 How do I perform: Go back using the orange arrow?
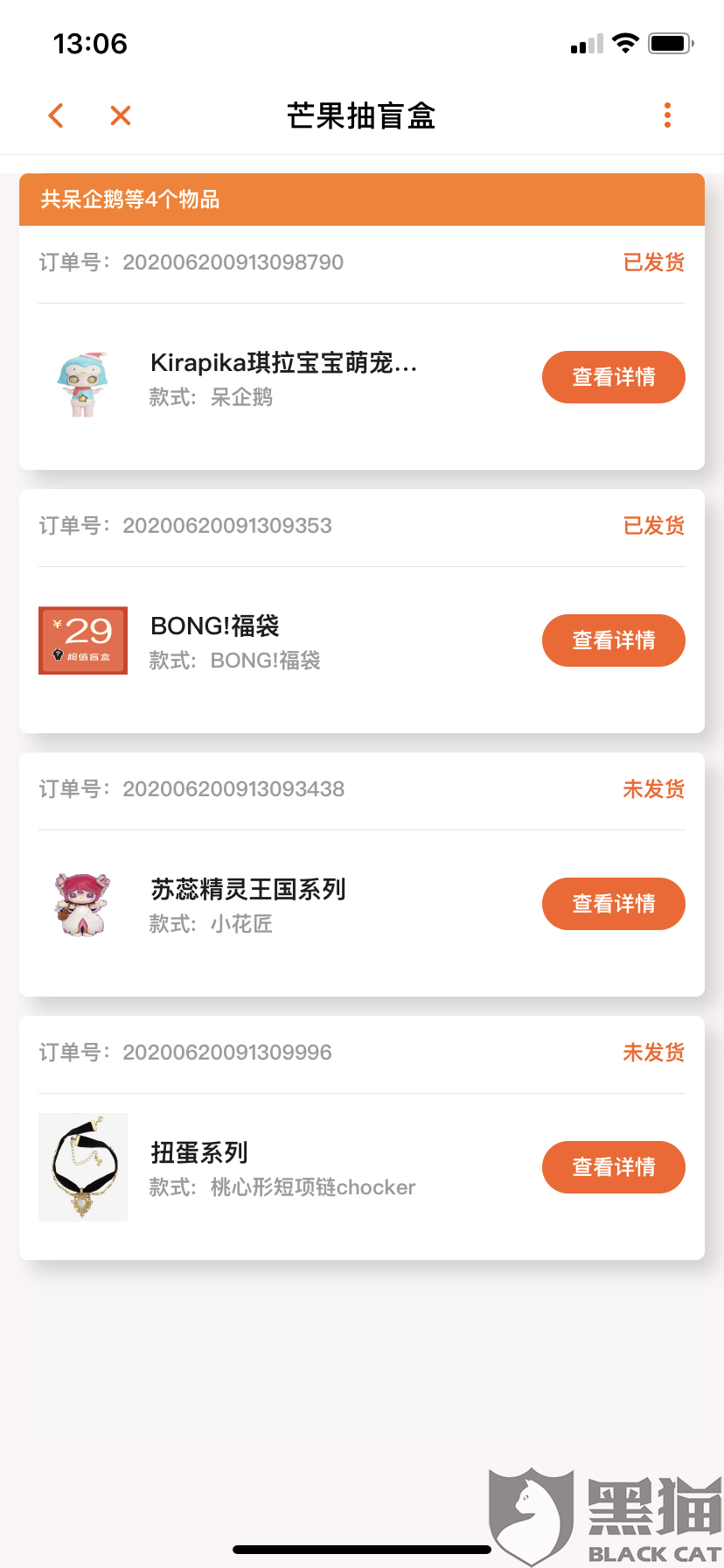[x=56, y=115]
